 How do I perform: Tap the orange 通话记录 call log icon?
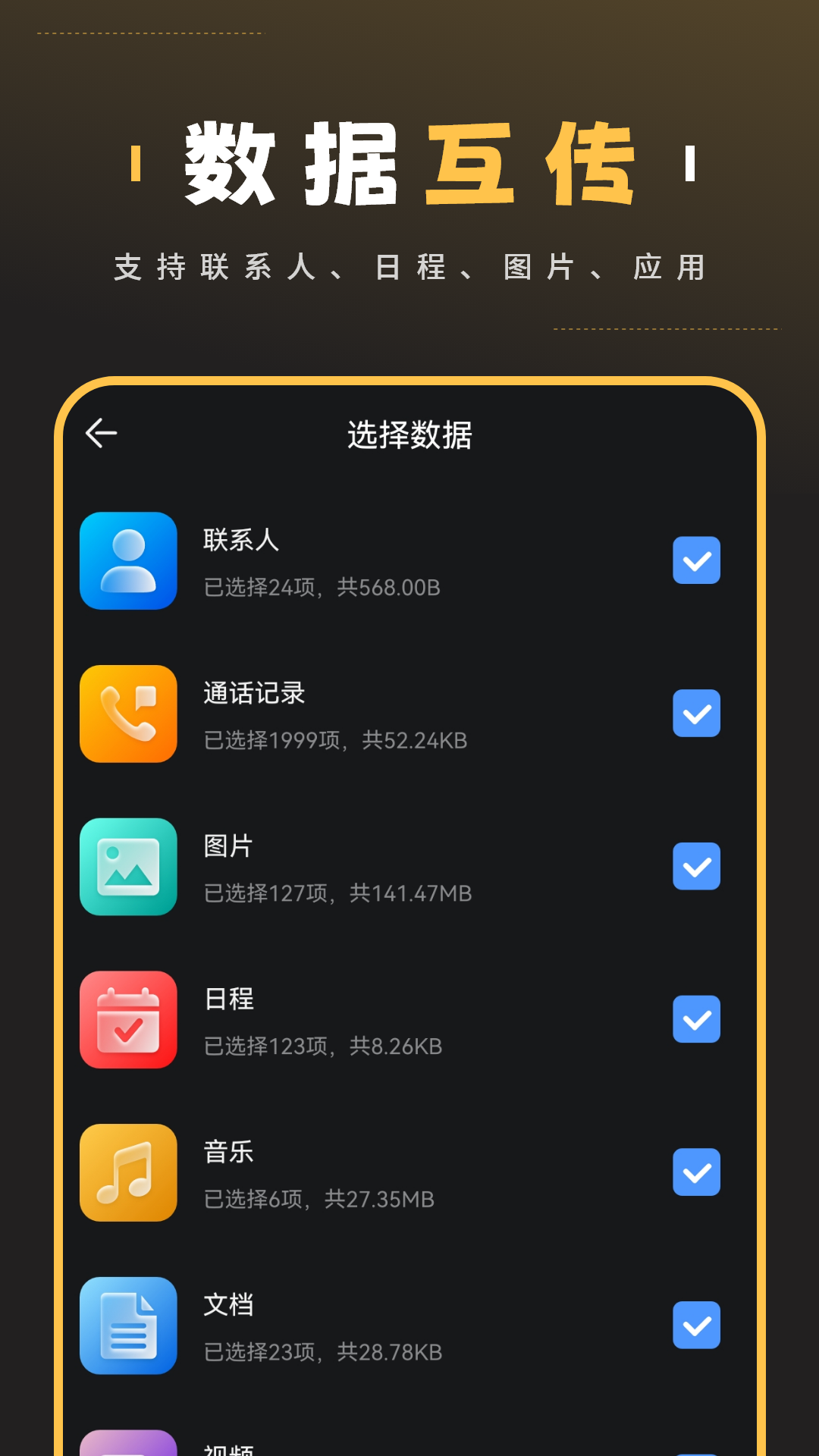(127, 714)
